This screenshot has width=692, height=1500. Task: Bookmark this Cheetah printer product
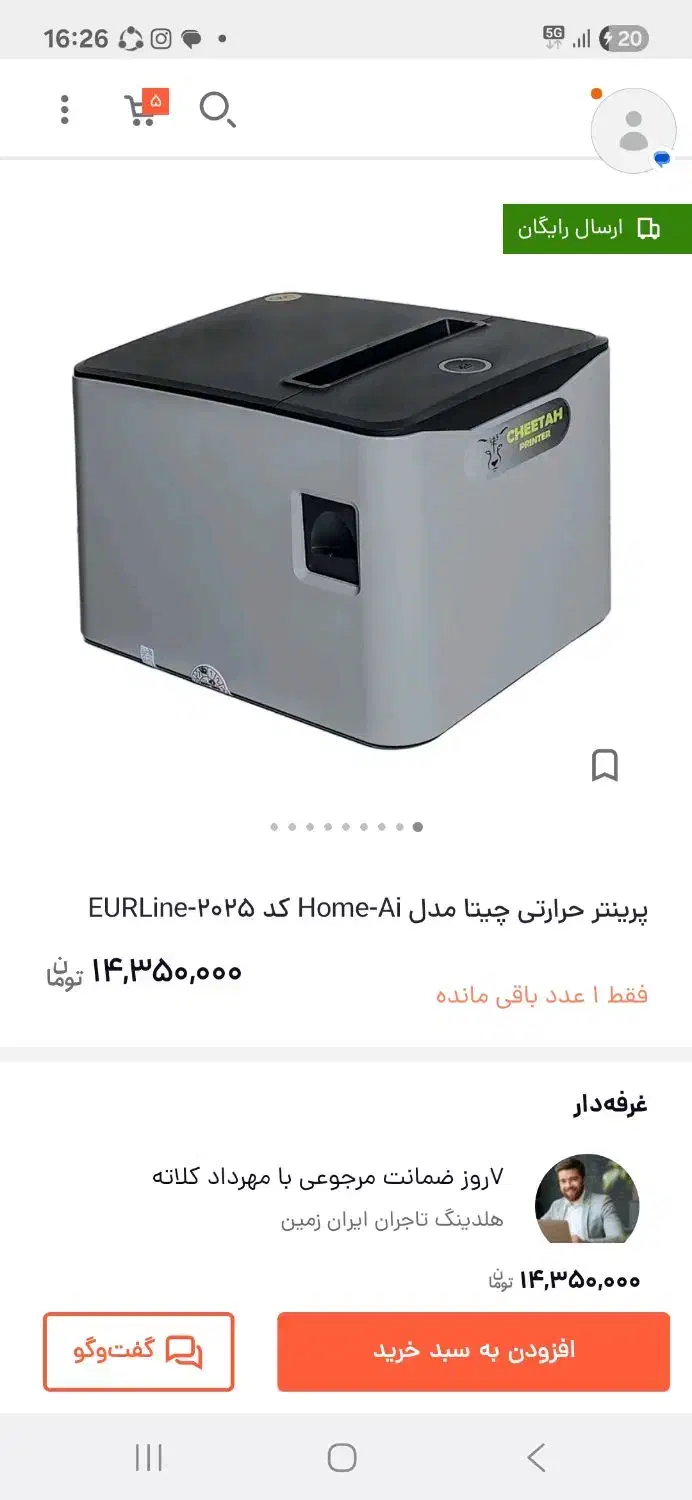604,766
